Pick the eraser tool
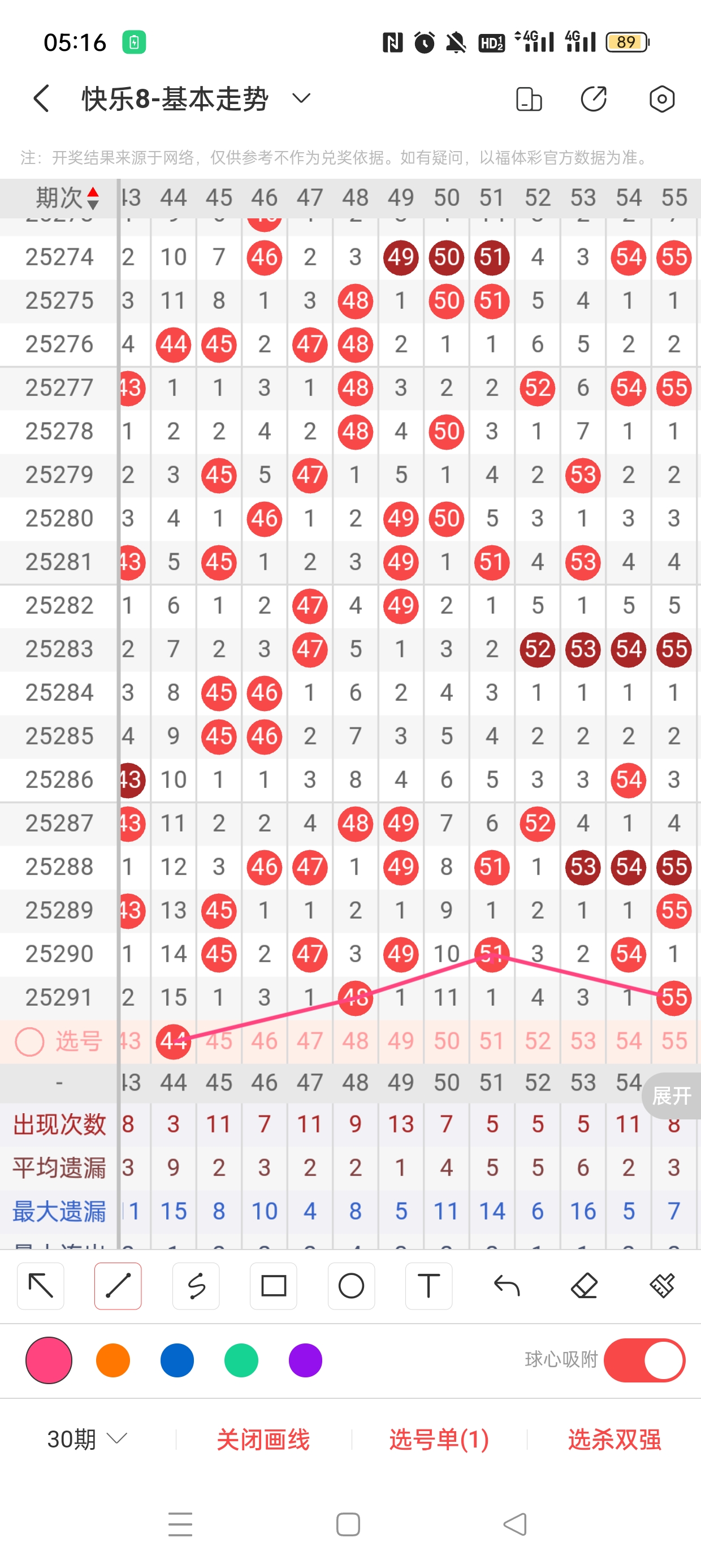Image resolution: width=701 pixels, height=1568 pixels. (584, 1286)
